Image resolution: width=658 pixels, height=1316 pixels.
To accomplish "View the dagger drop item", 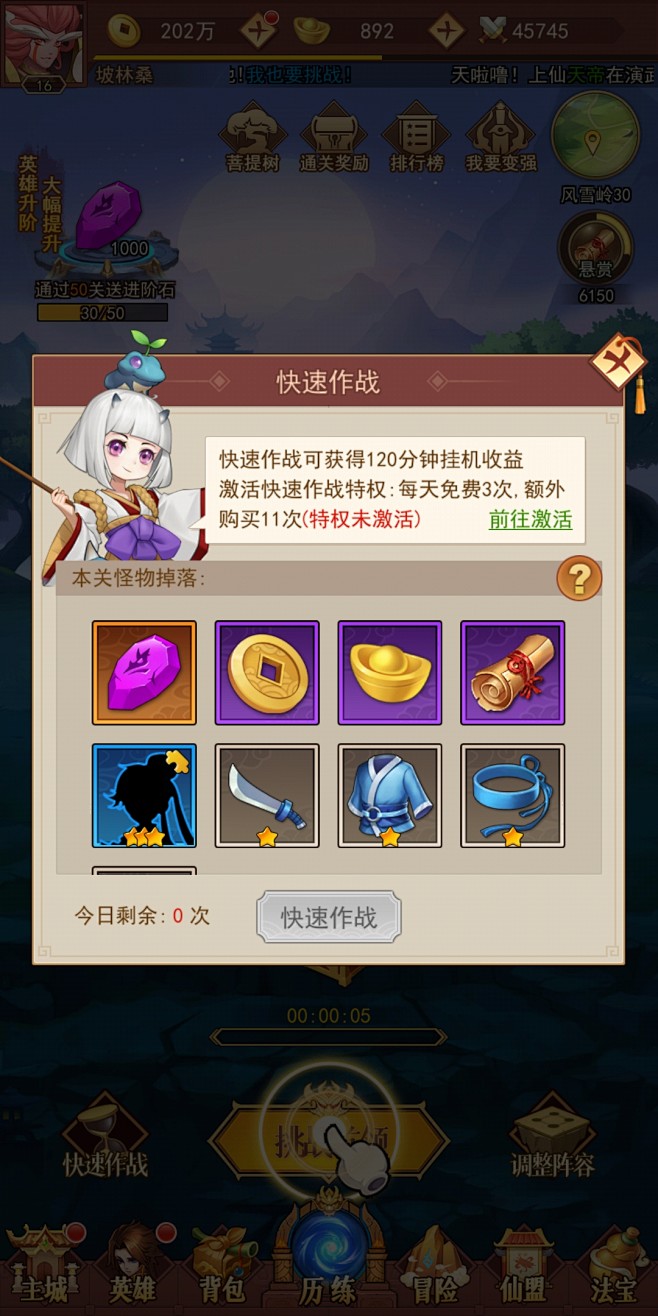I will click(x=267, y=795).
